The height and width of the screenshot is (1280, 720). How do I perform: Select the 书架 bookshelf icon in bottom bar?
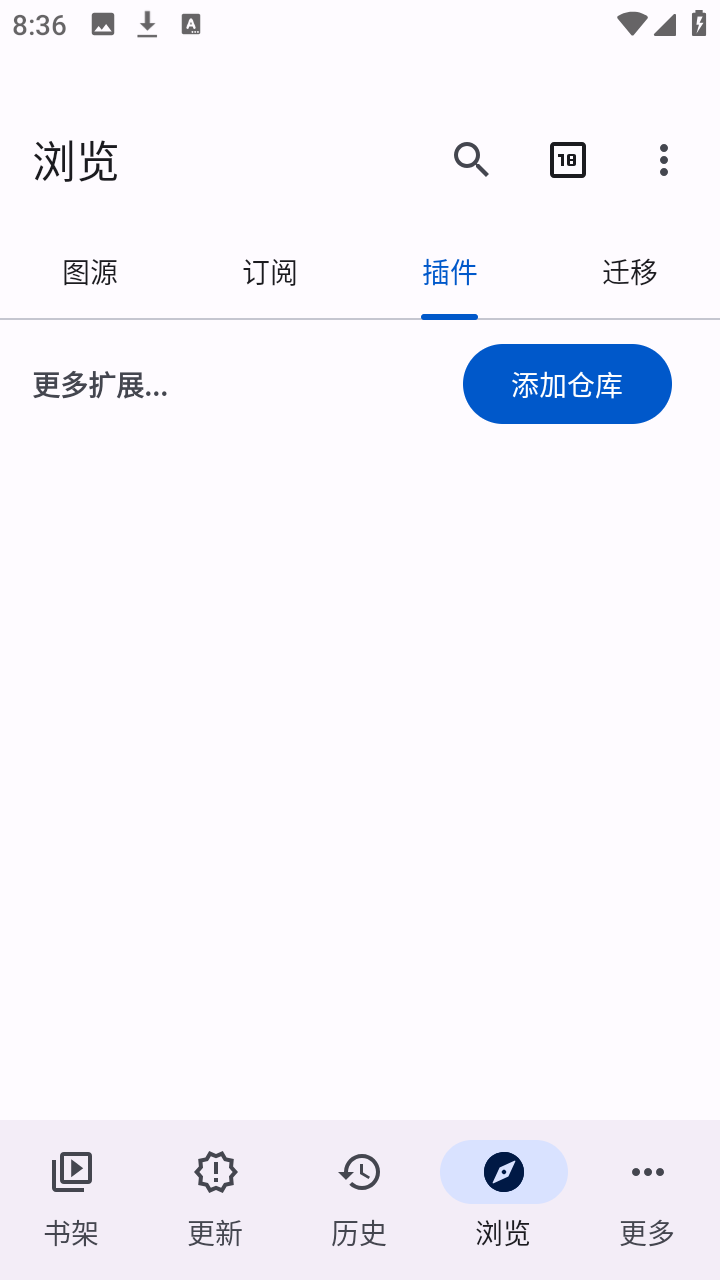click(x=71, y=1171)
